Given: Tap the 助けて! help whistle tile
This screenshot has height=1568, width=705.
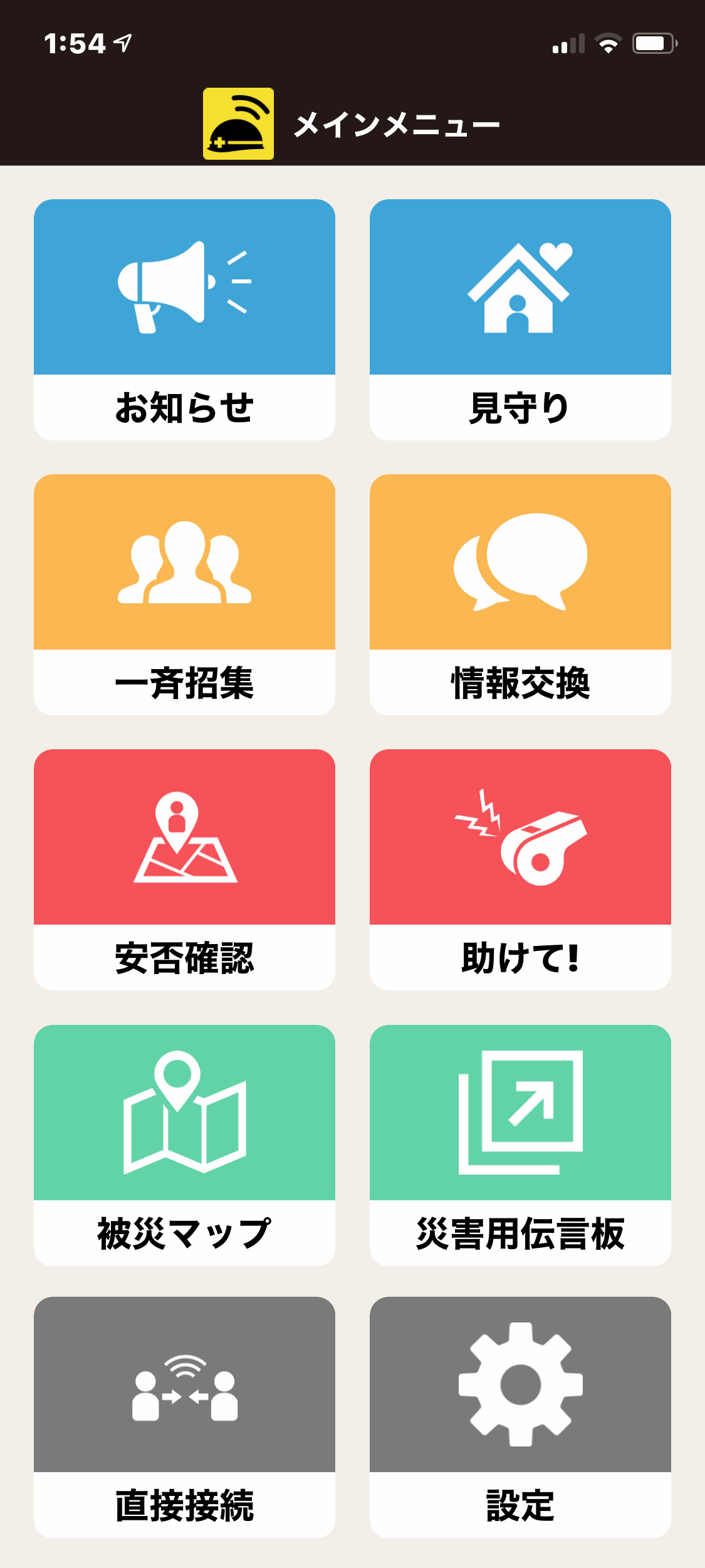Looking at the screenshot, I should [x=520, y=870].
